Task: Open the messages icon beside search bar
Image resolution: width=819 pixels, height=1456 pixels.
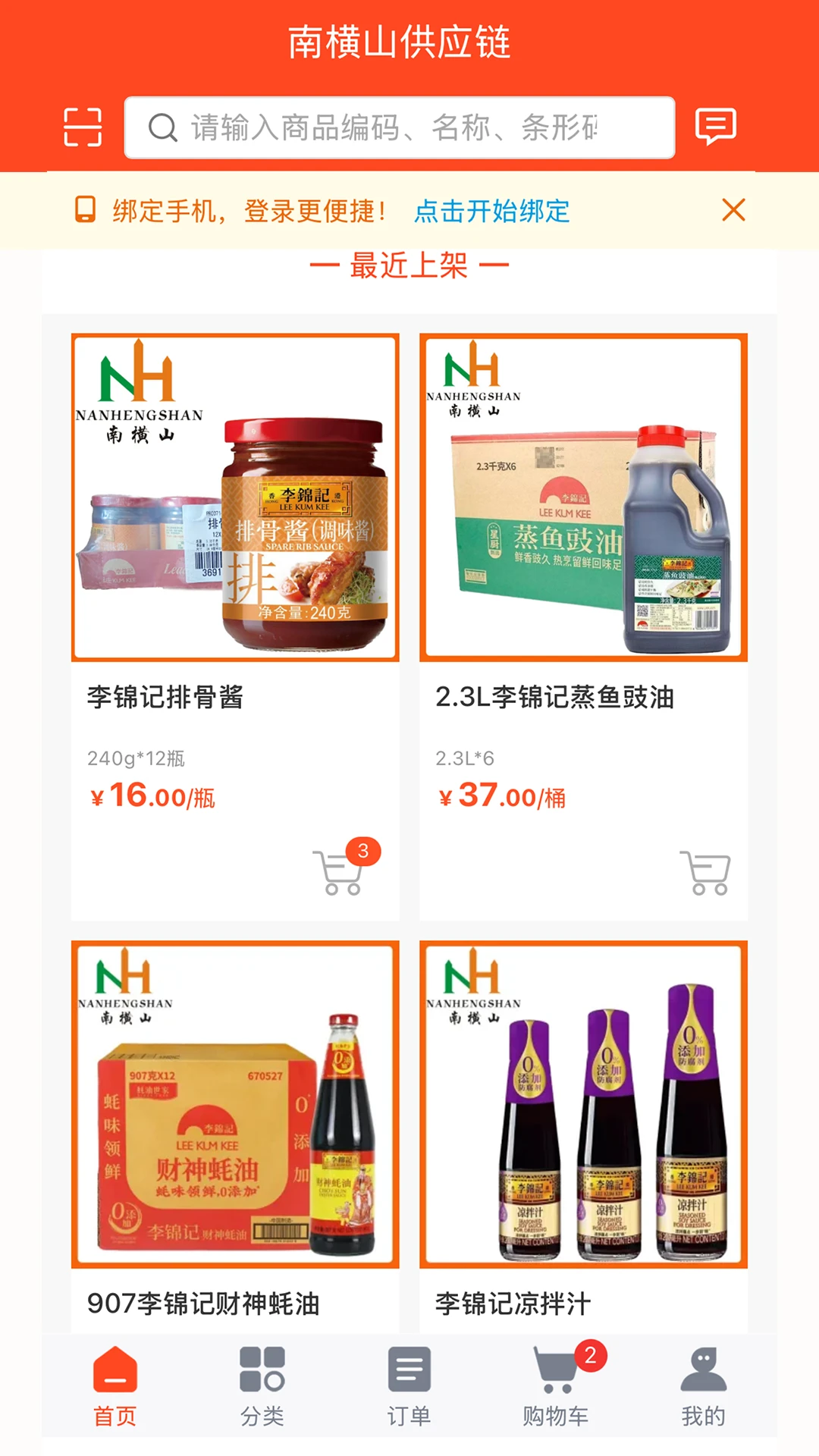Action: (716, 127)
